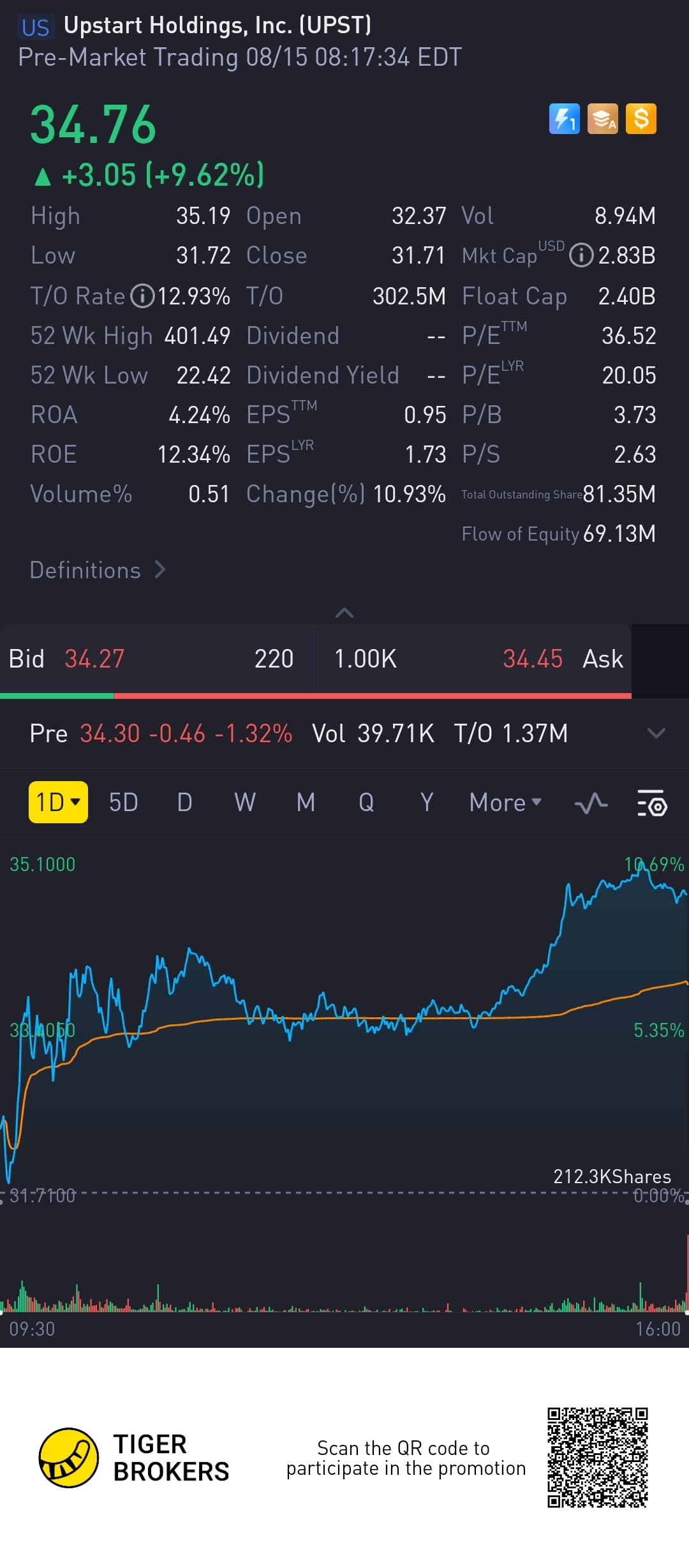This screenshot has width=689, height=1568.
Task: Open the chart settings icon
Action: pyautogui.click(x=652, y=803)
